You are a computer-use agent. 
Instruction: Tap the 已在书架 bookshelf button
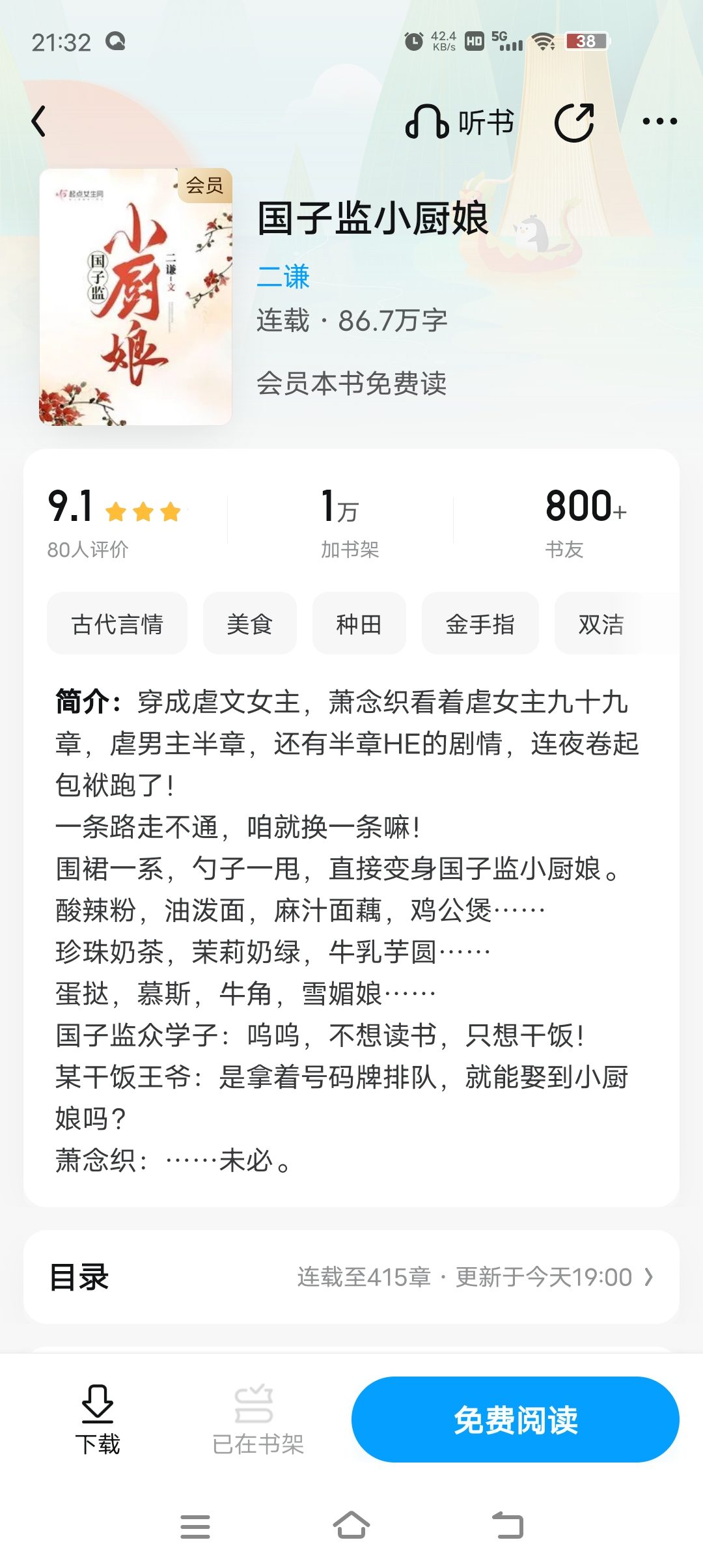pos(258,1420)
